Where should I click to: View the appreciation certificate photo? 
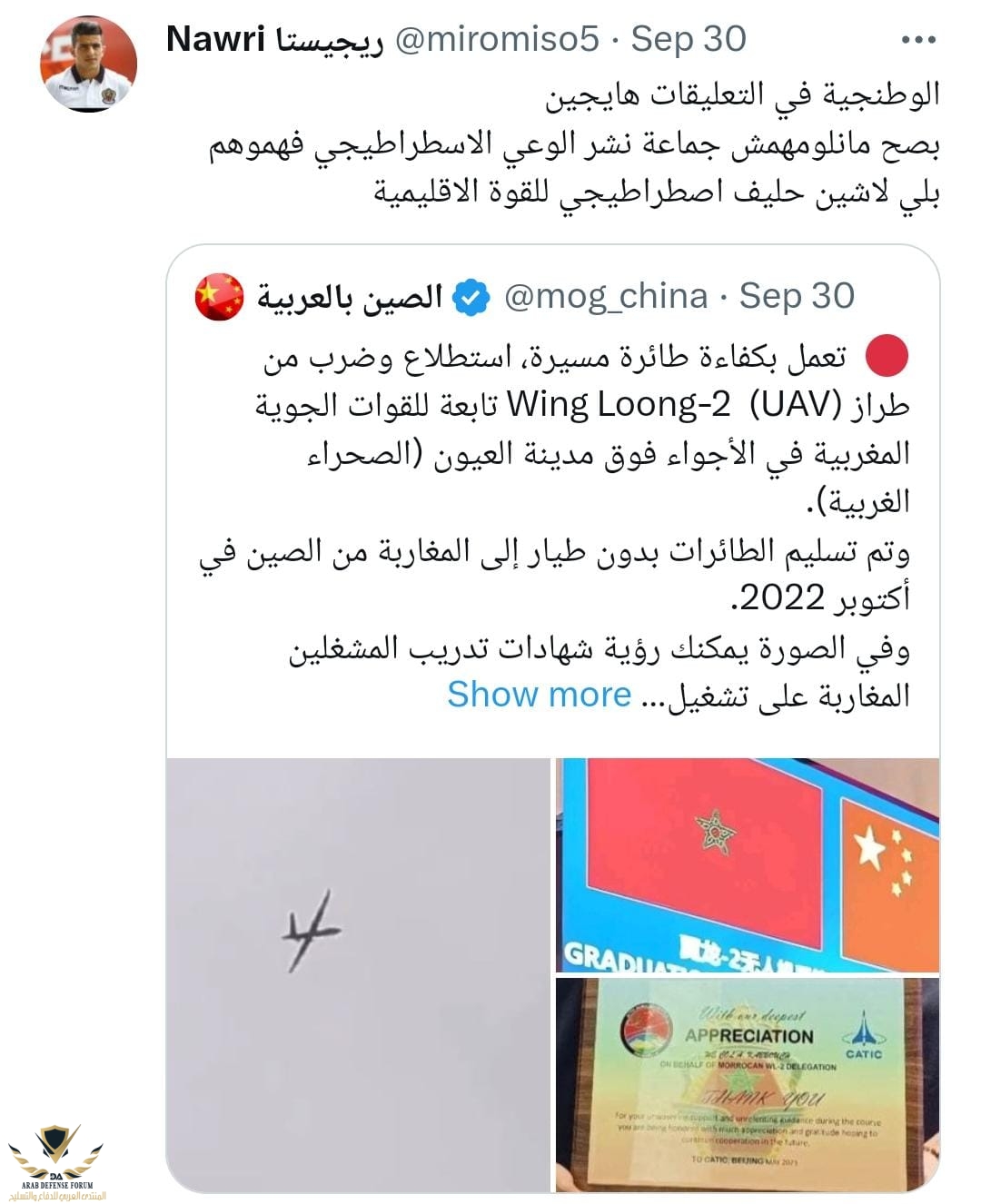click(x=748, y=1084)
